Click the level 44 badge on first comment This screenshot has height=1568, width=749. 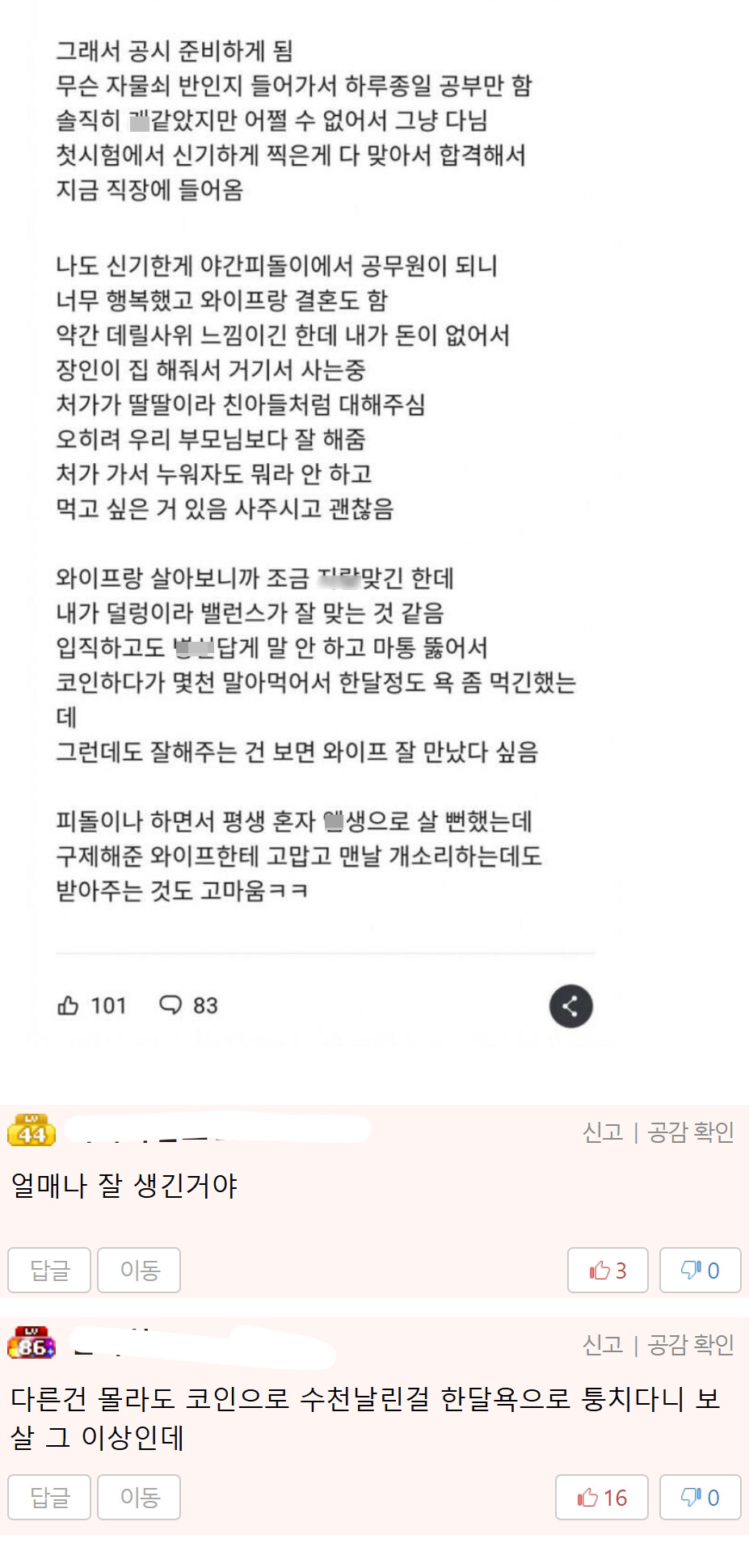pos(32,1132)
